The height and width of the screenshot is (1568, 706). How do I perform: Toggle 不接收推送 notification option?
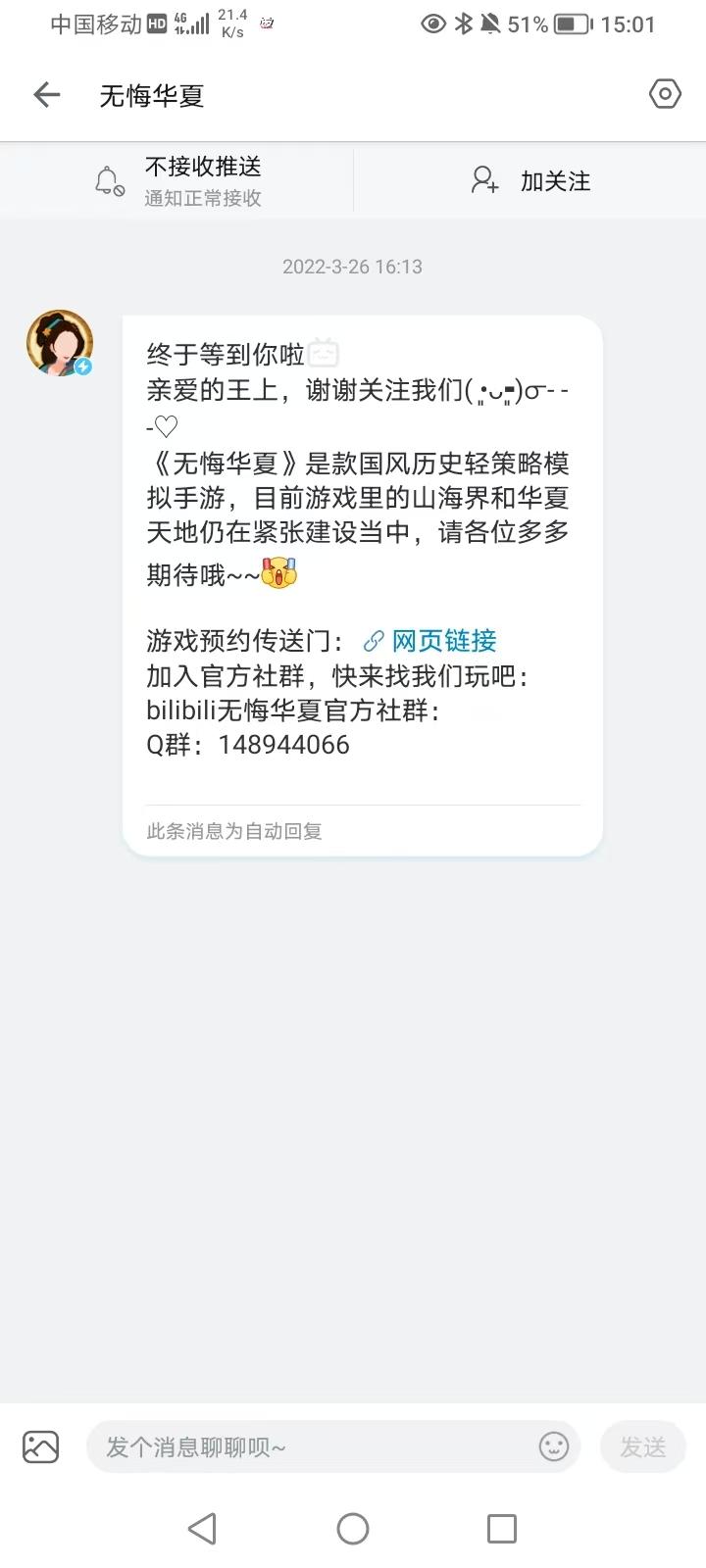coord(178,181)
